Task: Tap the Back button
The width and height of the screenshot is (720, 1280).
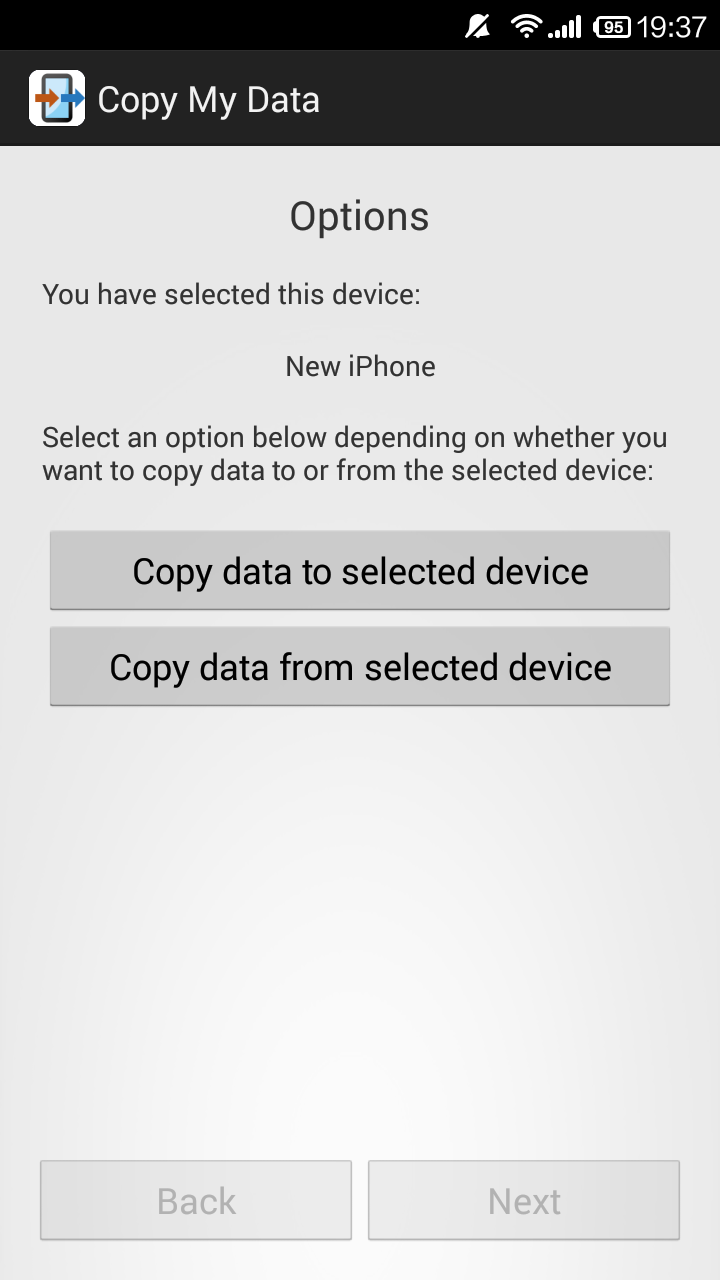Action: click(x=196, y=1200)
